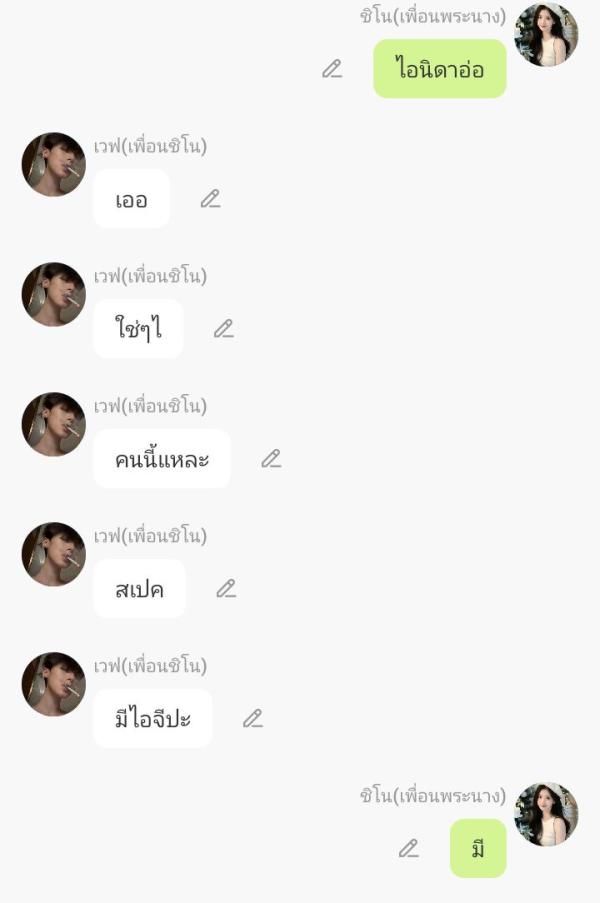Edit the last reply "มี"
This screenshot has width=600, height=903.
click(408, 848)
